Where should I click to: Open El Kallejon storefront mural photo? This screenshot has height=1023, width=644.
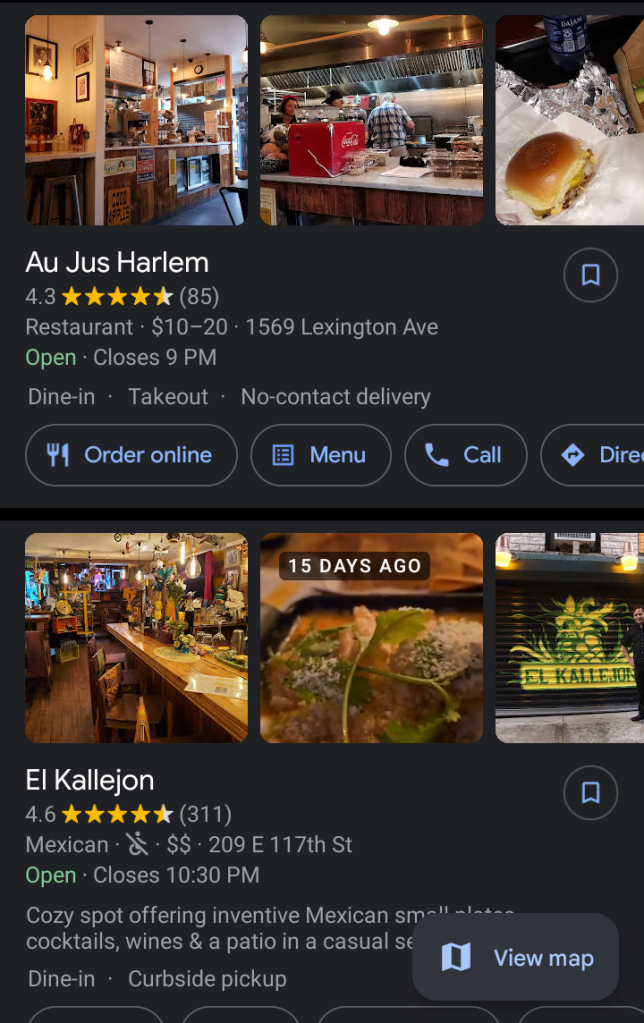click(569, 638)
